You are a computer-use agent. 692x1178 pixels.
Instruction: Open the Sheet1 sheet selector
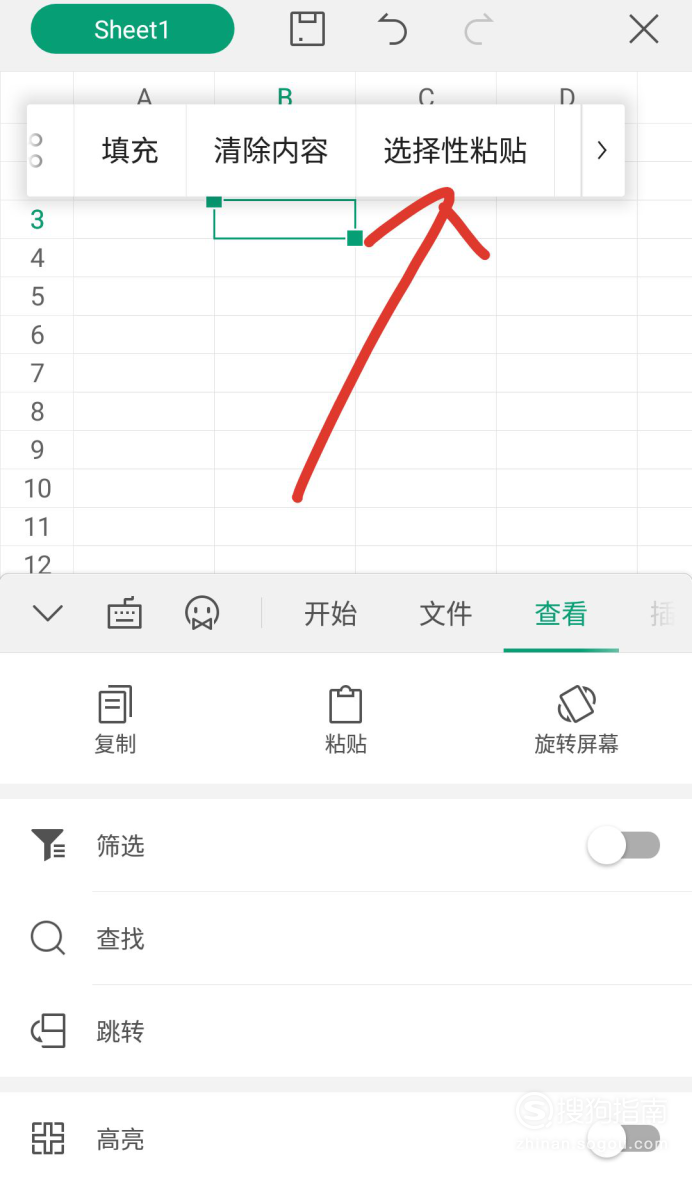[132, 29]
